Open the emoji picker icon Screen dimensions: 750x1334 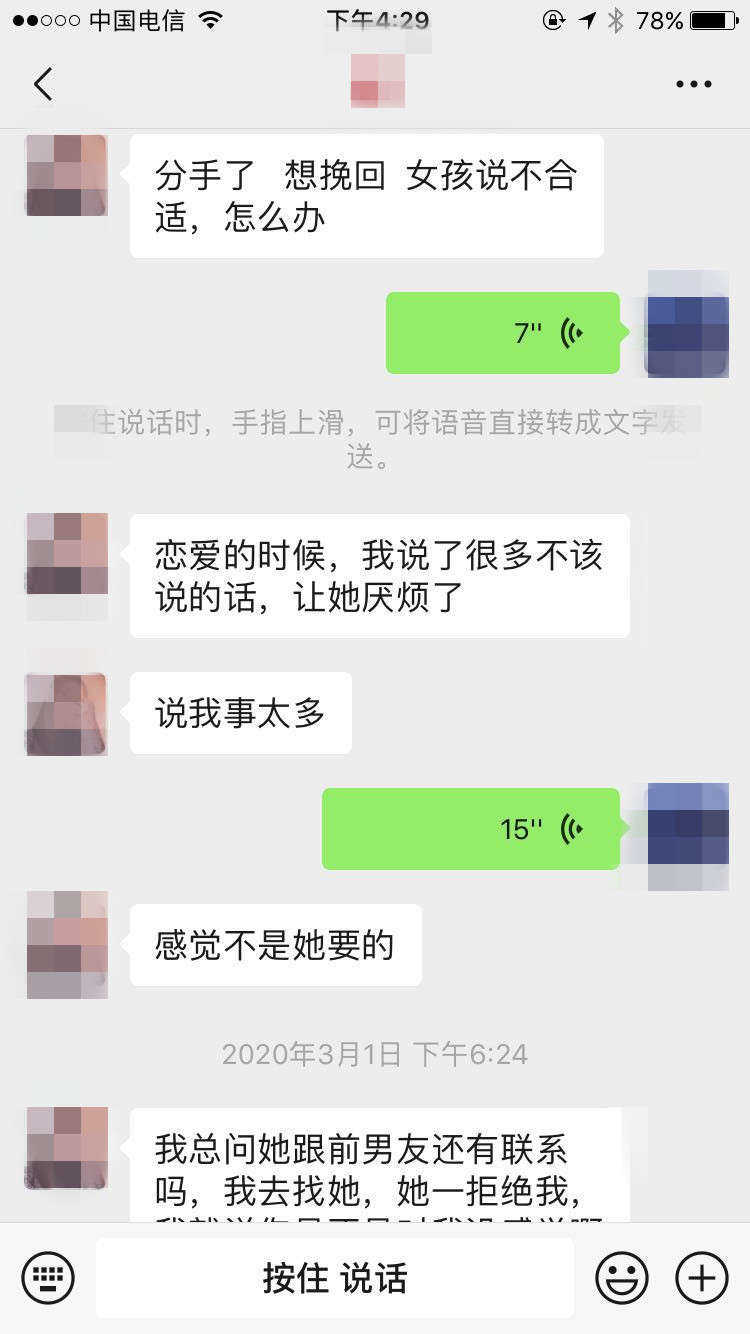tap(621, 1277)
